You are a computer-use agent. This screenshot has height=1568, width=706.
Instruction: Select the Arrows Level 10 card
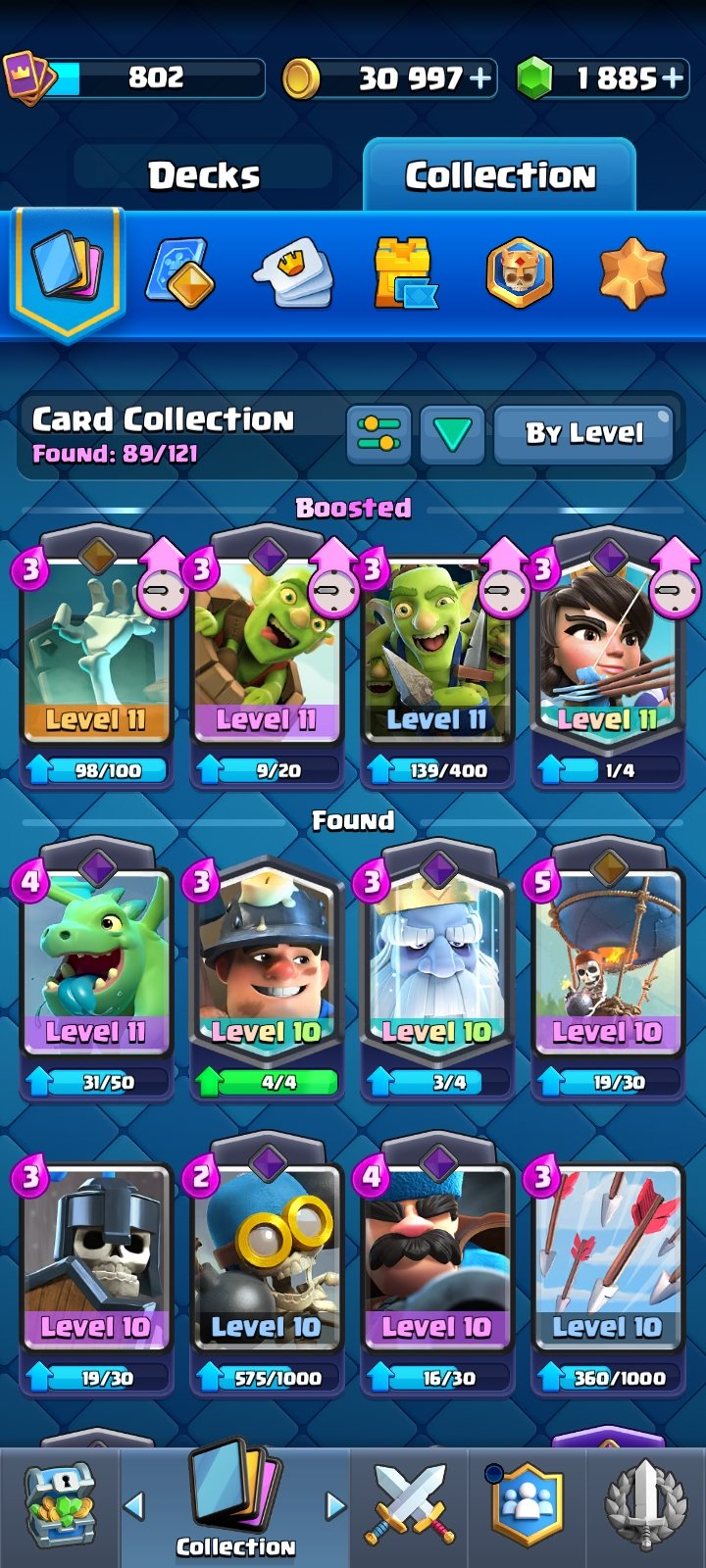tap(608, 1274)
